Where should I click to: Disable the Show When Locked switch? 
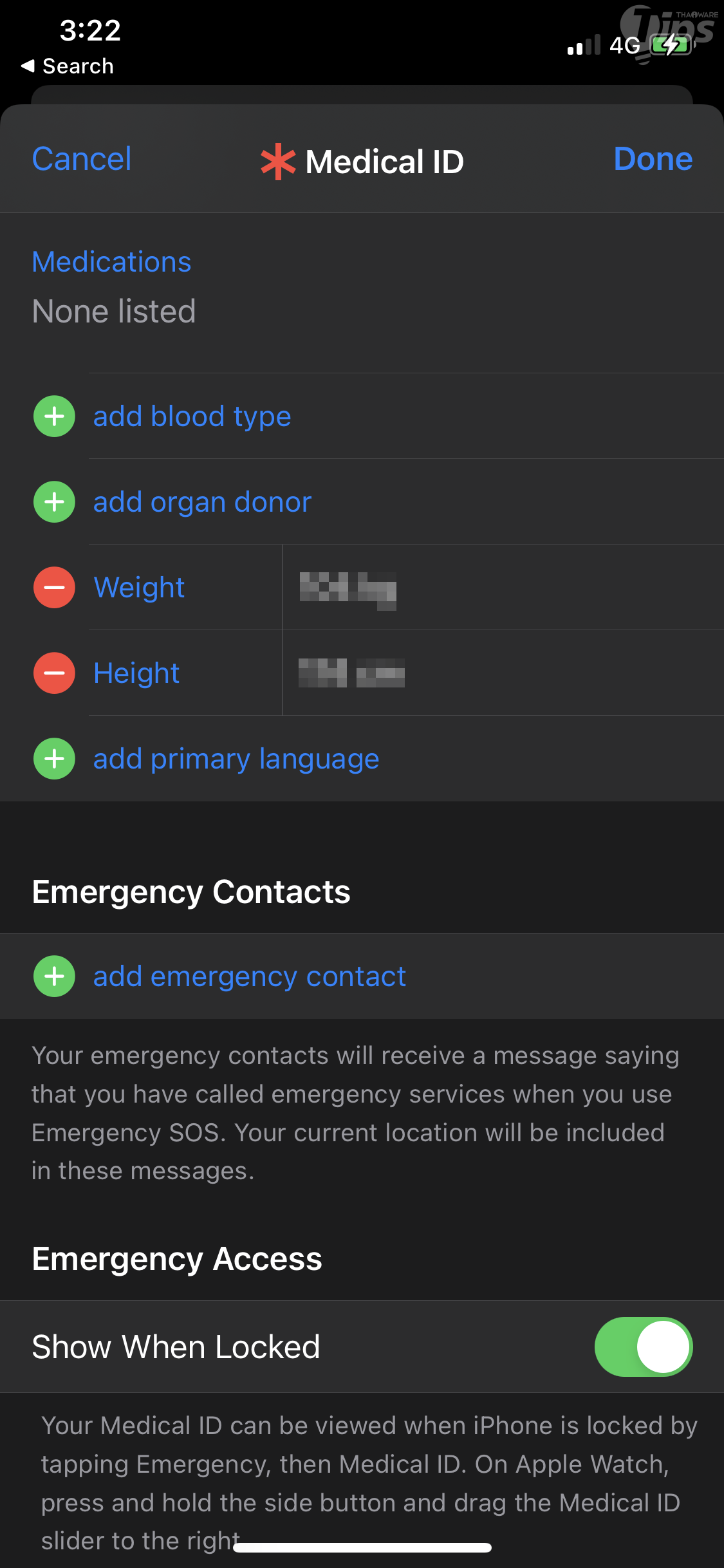[x=643, y=1347]
